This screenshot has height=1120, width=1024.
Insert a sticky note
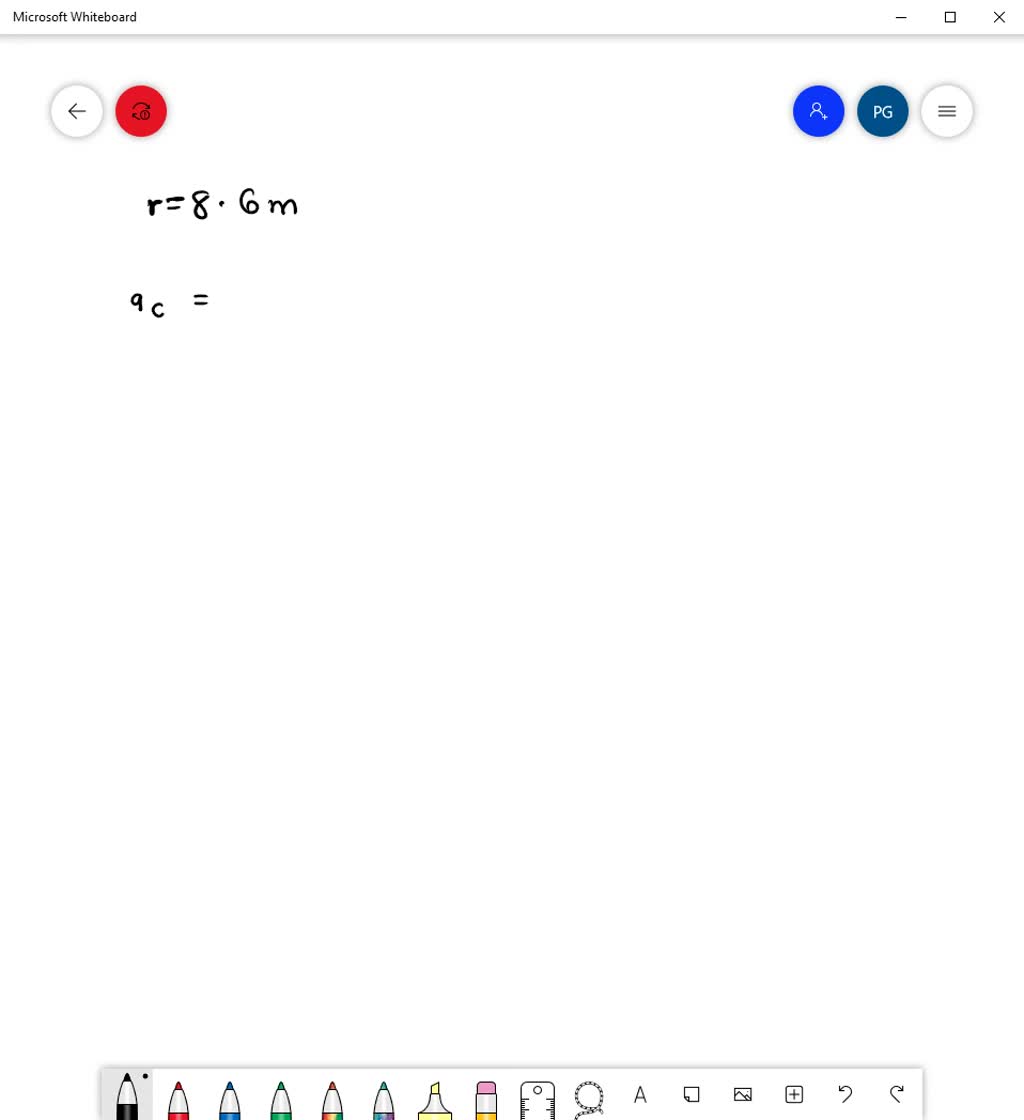691,1095
